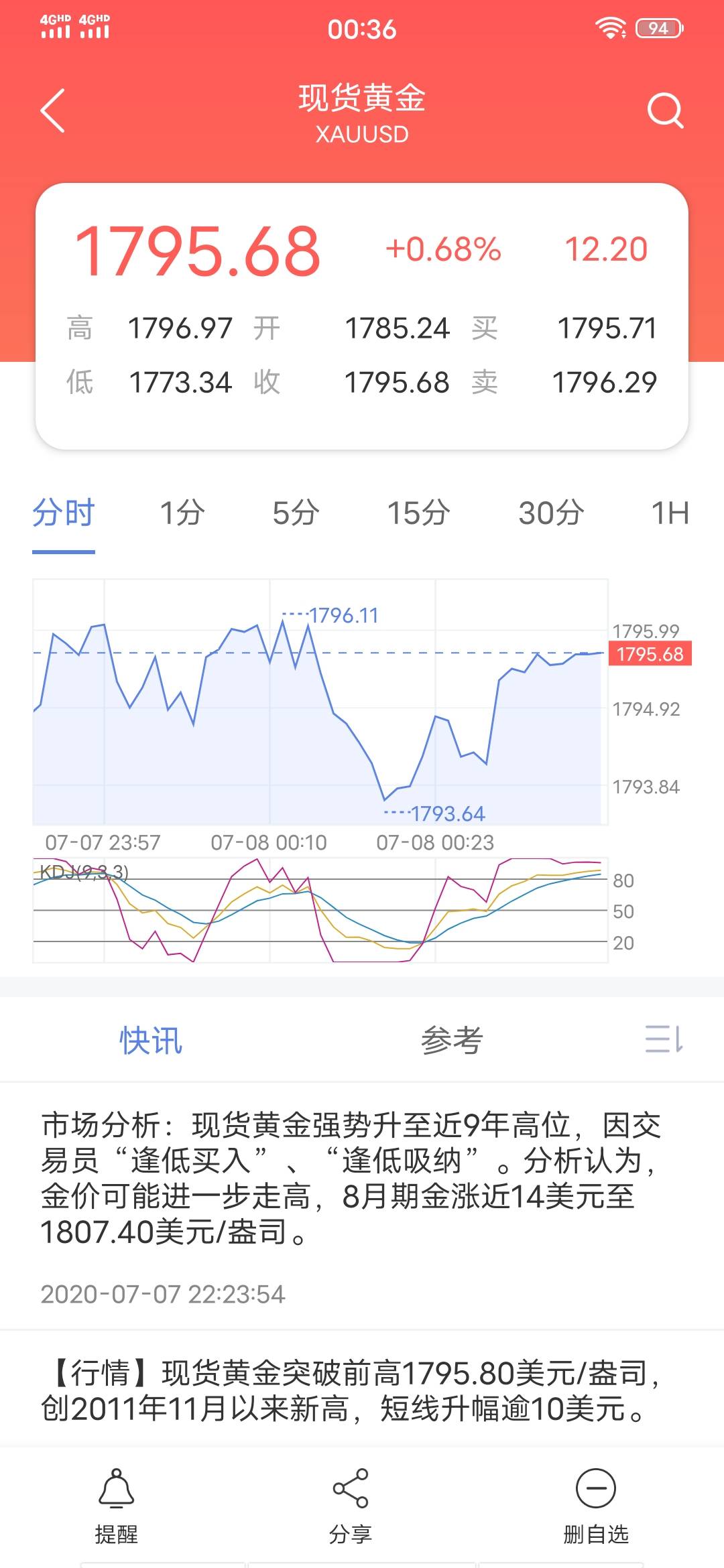Select the 分时 chart tab
Viewport: 724px width, 1568px height.
(64, 513)
